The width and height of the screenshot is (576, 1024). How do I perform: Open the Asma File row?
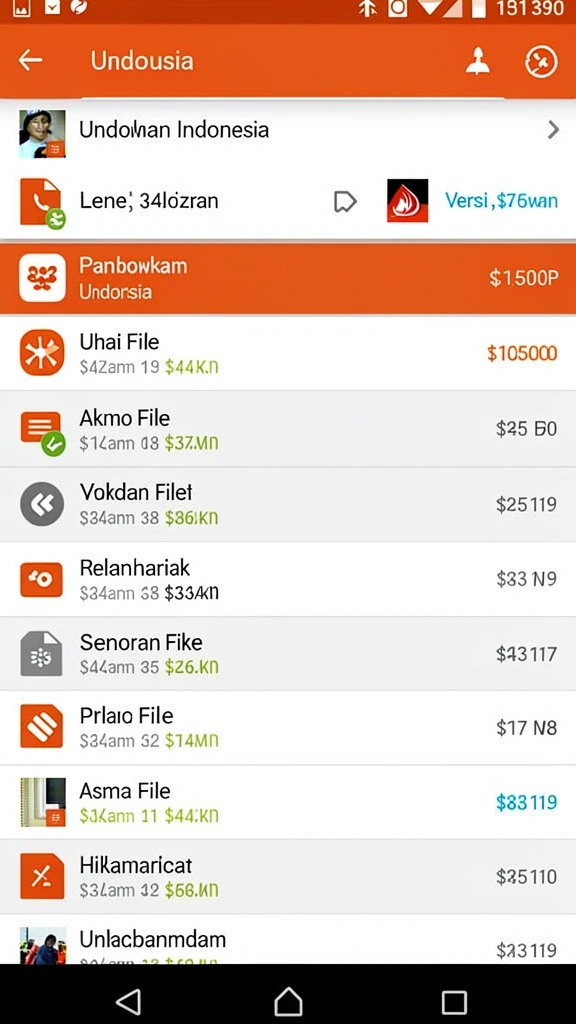pyautogui.click(x=288, y=803)
